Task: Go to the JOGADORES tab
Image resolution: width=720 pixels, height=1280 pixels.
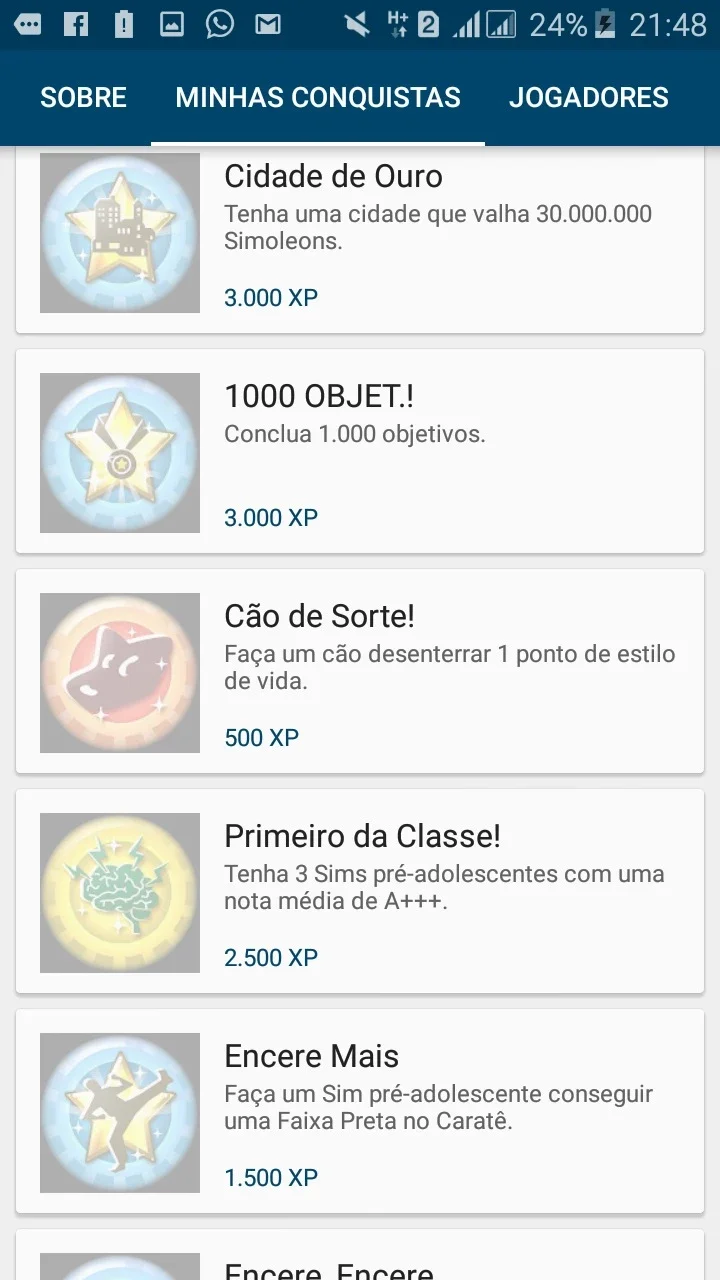Action: tap(589, 97)
